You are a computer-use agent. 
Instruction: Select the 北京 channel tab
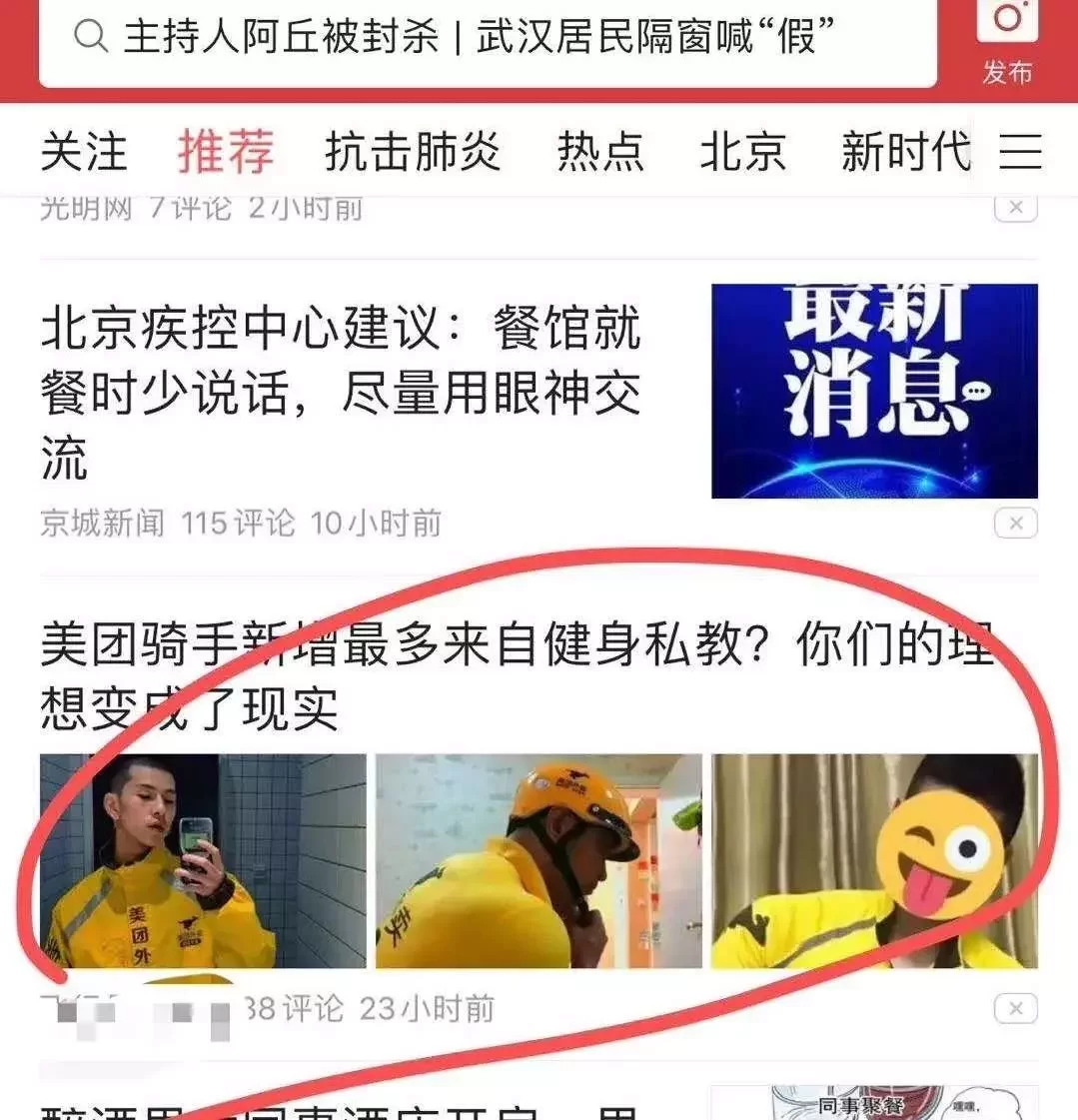tap(742, 152)
